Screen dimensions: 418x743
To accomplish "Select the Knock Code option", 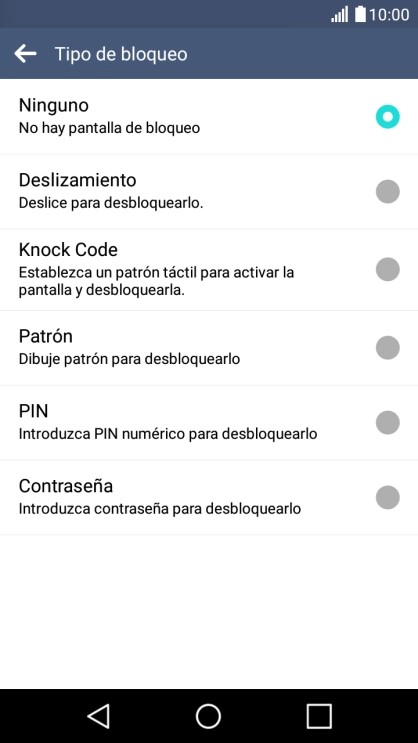I will point(209,270).
